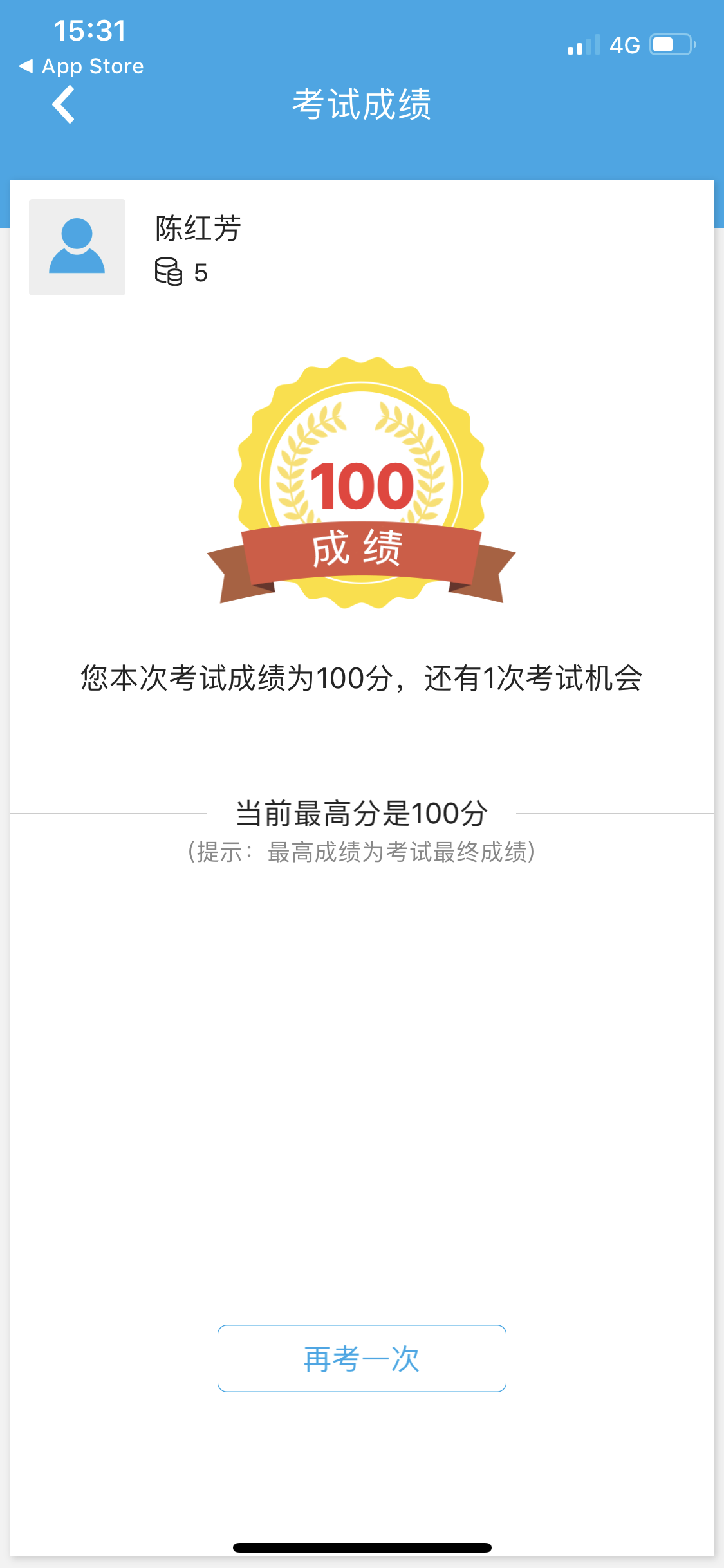Go back using the header back arrow
Screen dimensions: 724x1568
[63, 104]
